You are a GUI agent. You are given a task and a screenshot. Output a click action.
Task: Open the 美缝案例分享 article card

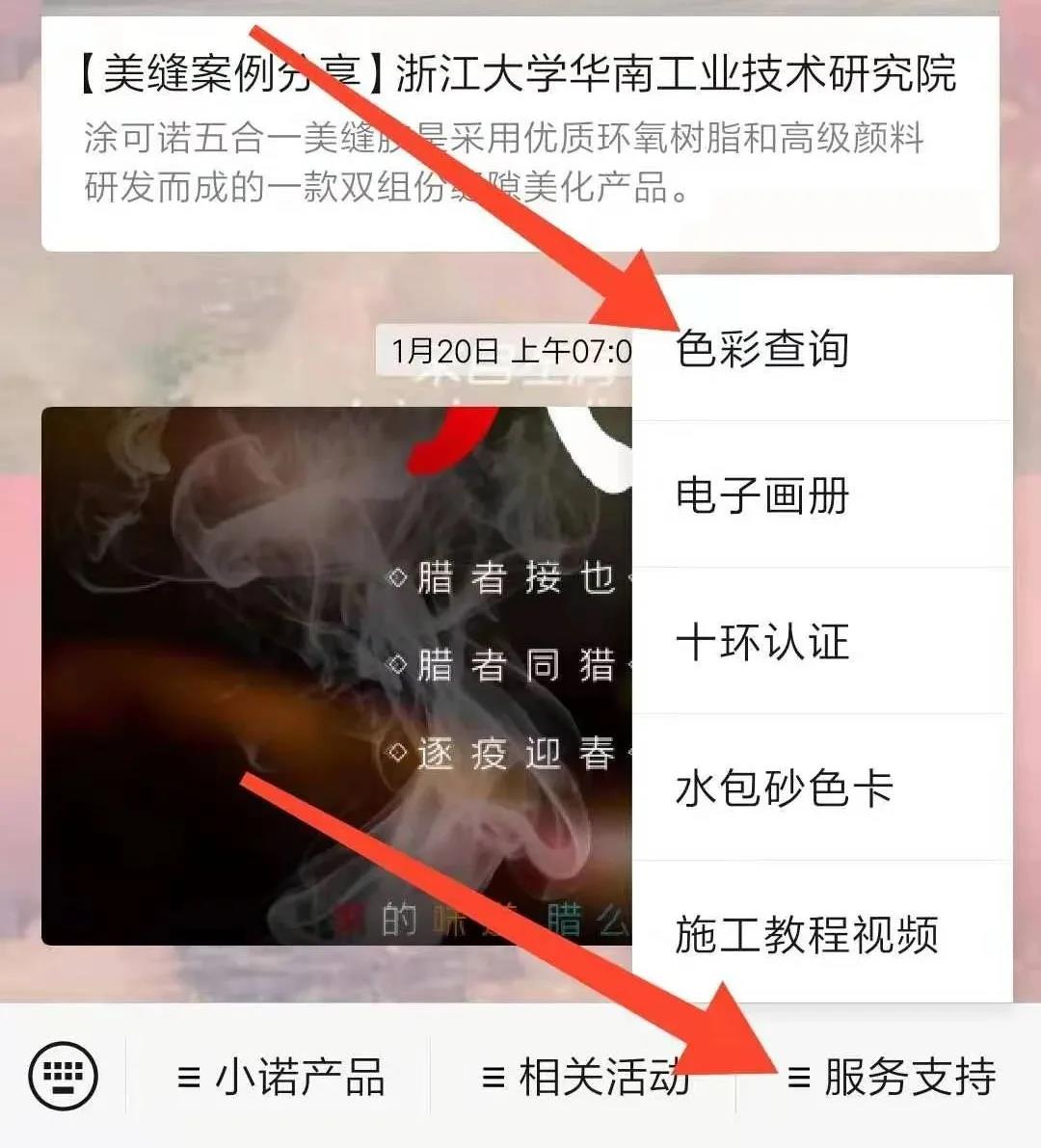pyautogui.click(x=519, y=130)
